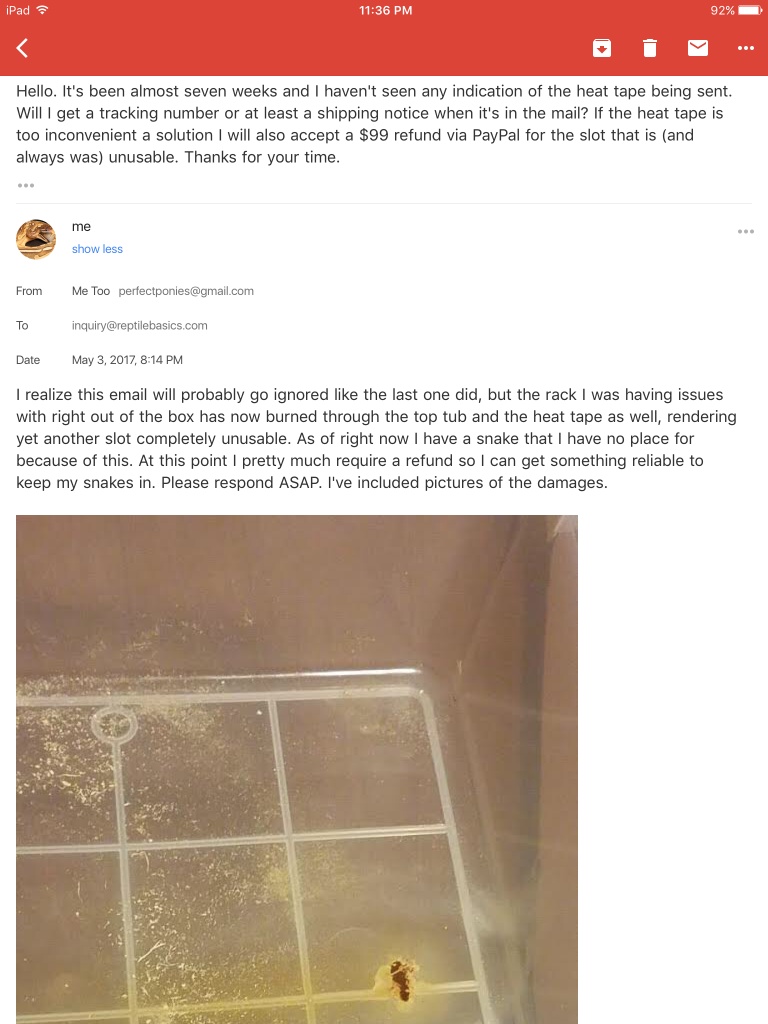The height and width of the screenshot is (1024, 768).
Task: Tap the sender's profile avatar
Action: pos(36,239)
